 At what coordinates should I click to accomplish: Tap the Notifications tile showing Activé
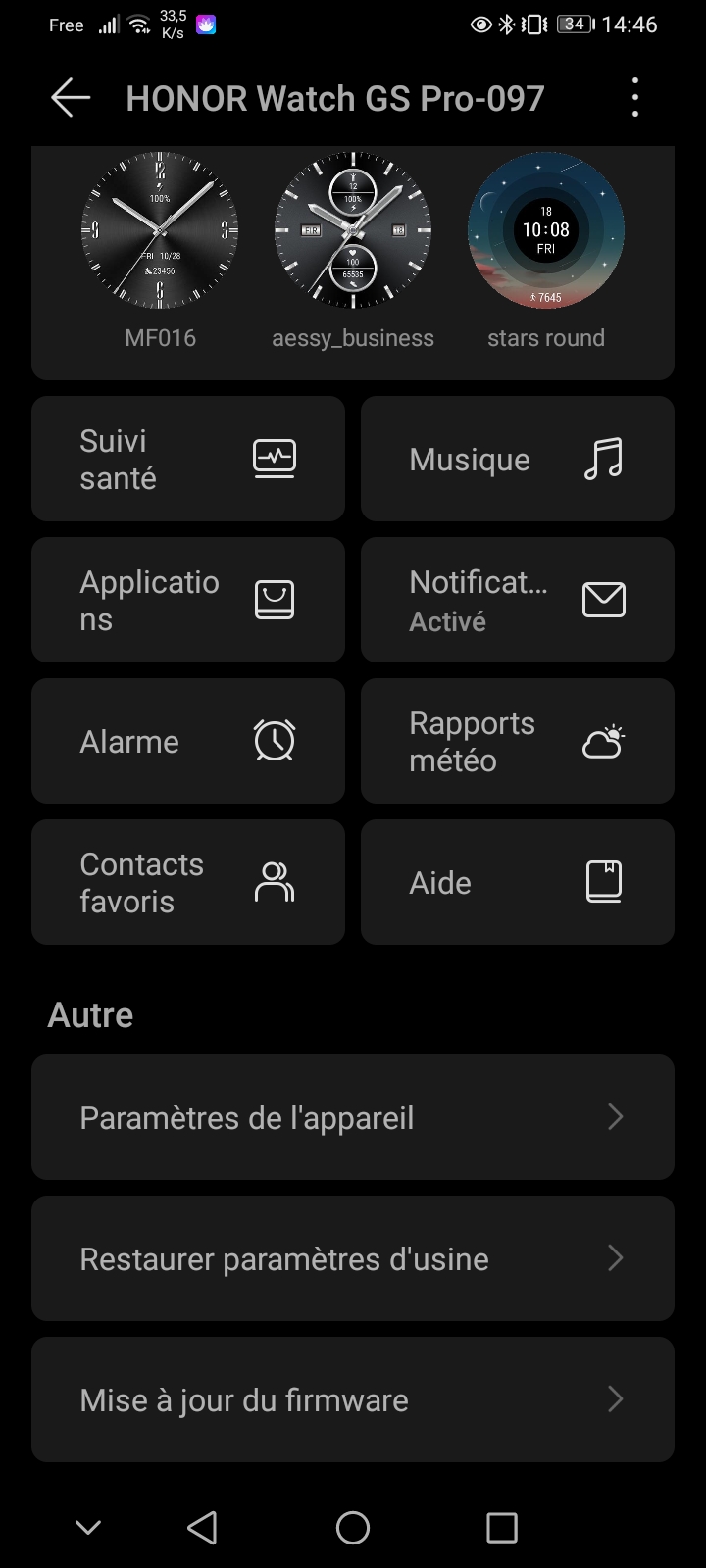pyautogui.click(x=518, y=599)
